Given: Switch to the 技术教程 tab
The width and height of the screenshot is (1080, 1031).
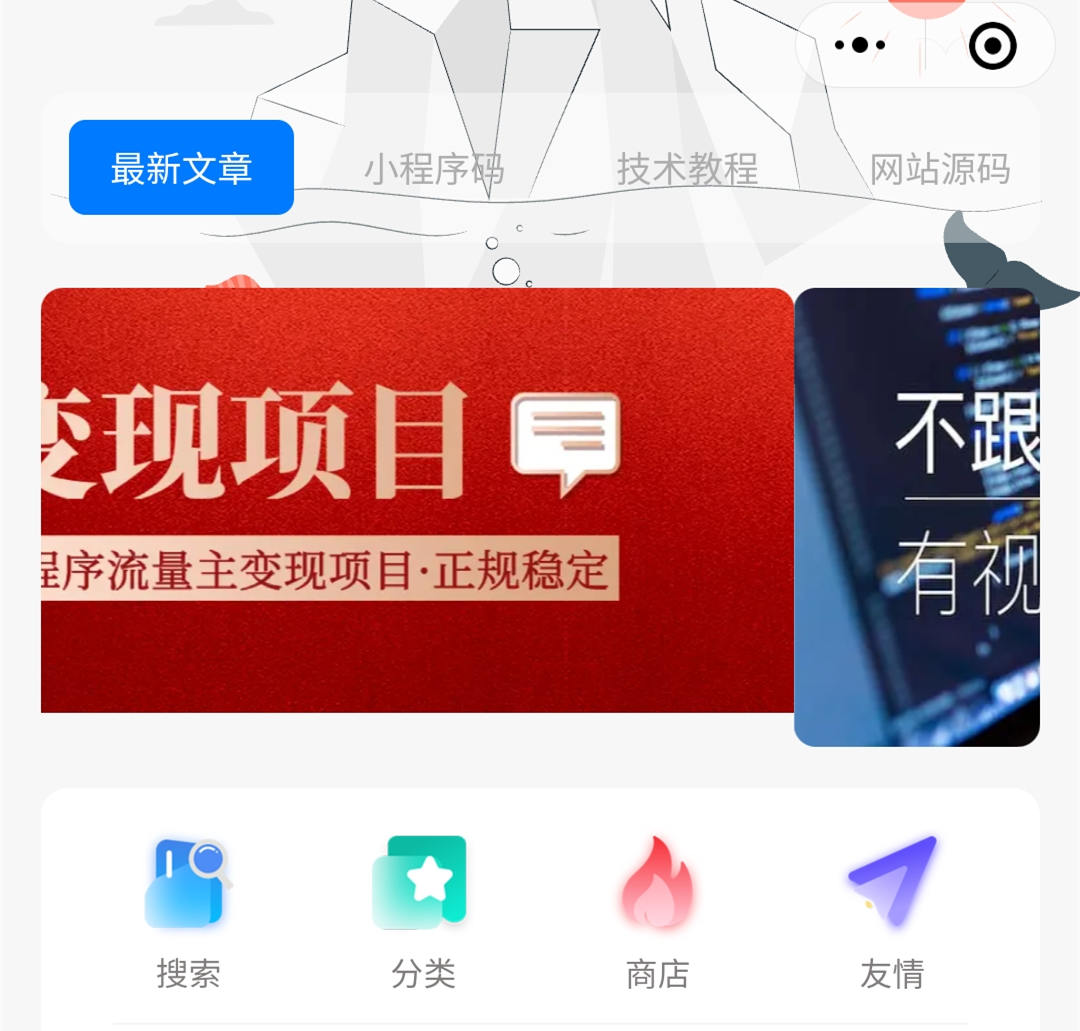Looking at the screenshot, I should click(687, 170).
